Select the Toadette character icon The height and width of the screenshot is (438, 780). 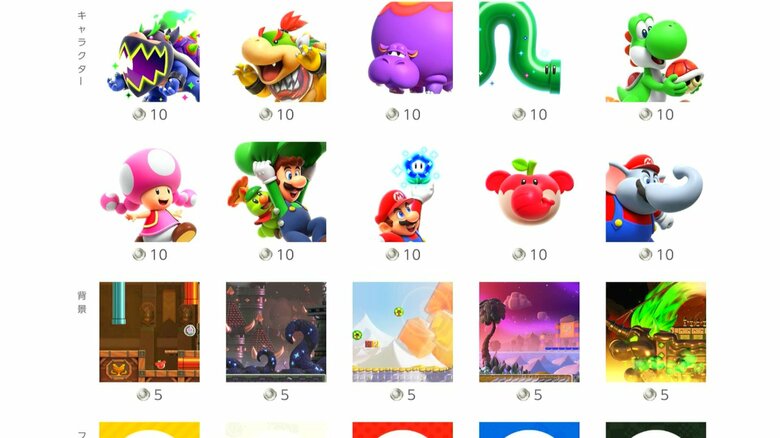150,192
